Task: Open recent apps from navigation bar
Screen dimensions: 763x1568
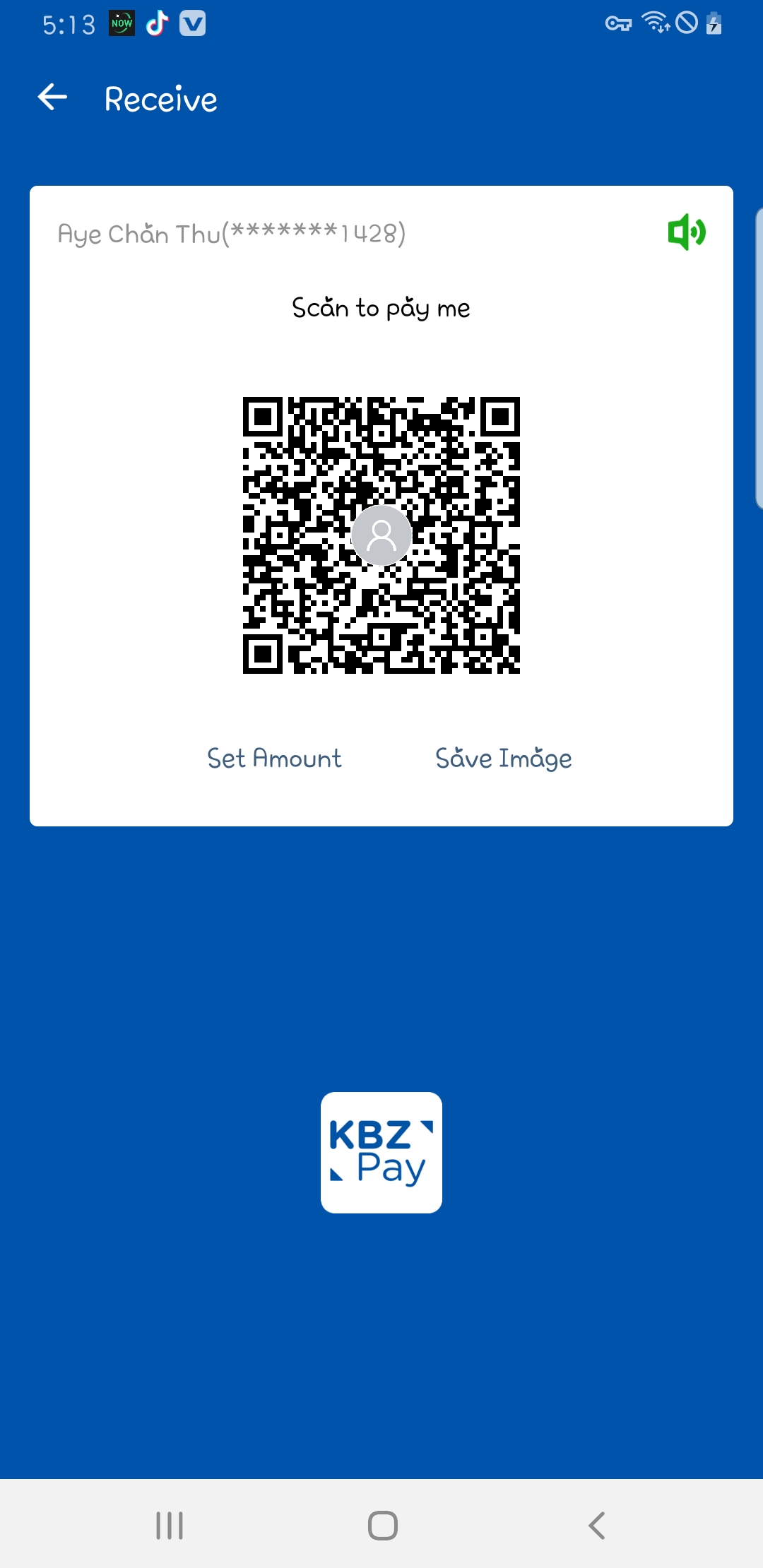Action: tap(170, 1526)
